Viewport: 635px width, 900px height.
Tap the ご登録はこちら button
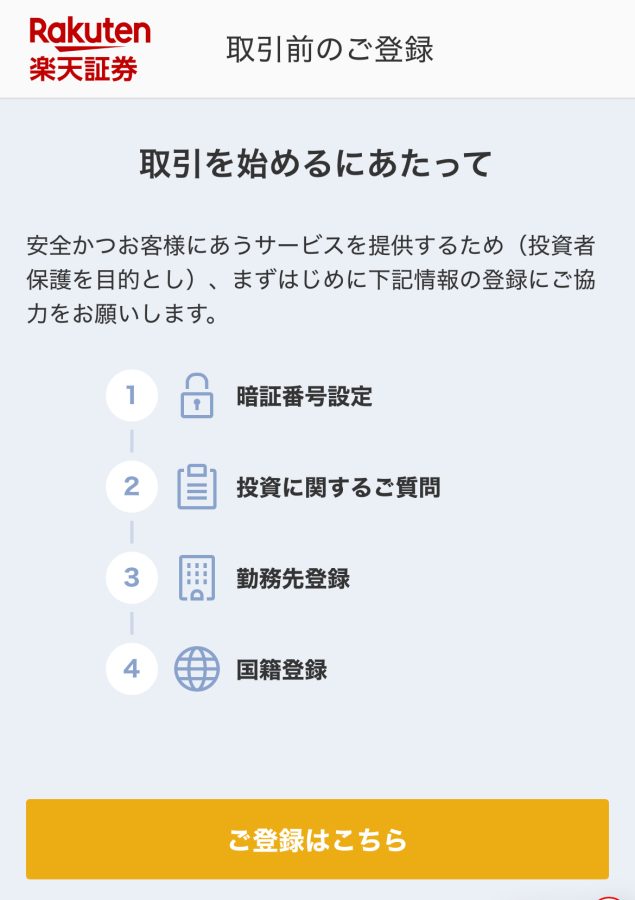pos(317,839)
